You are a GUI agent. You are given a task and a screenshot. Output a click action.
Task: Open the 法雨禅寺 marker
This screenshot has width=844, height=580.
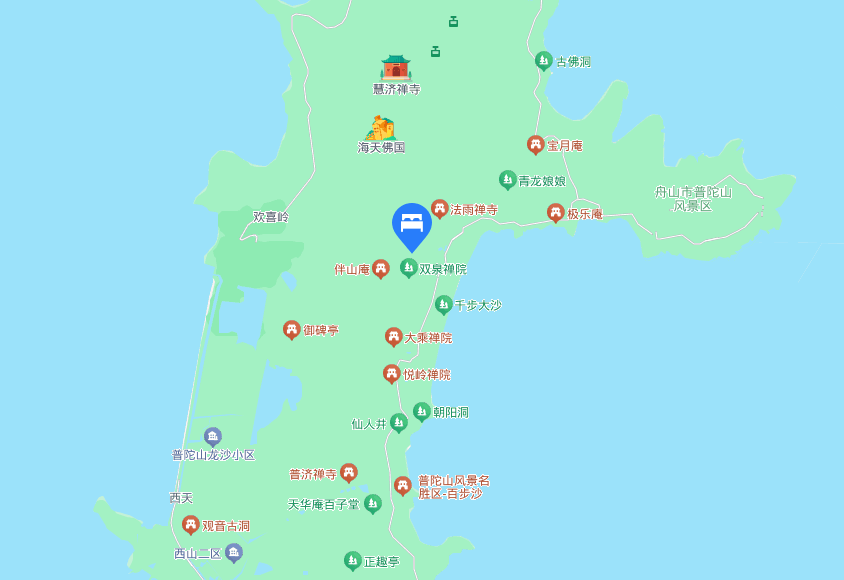439,208
